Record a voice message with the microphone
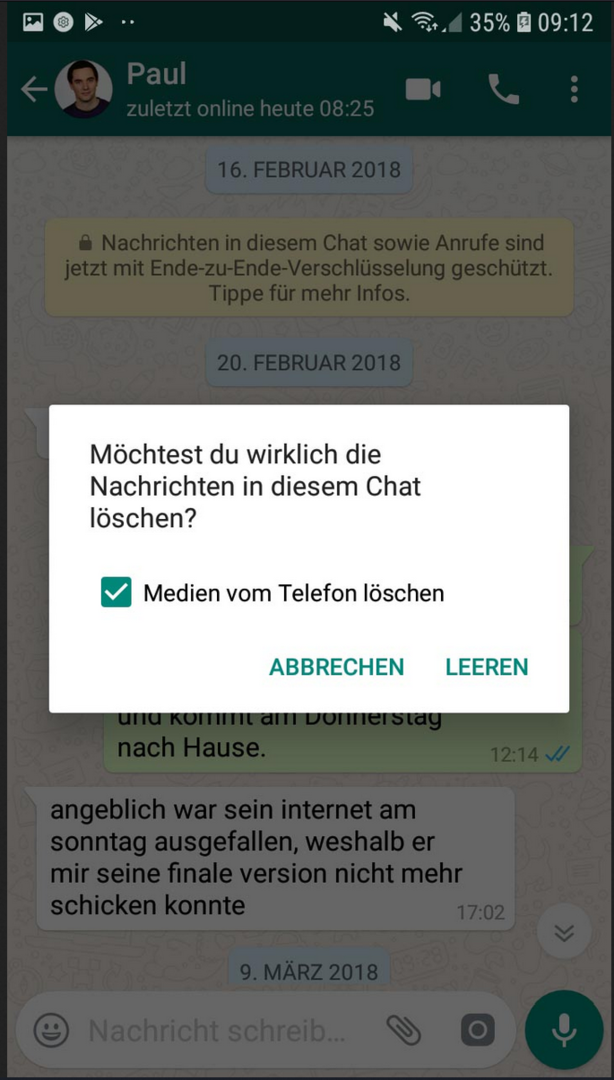This screenshot has height=1080, width=614. [564, 1030]
